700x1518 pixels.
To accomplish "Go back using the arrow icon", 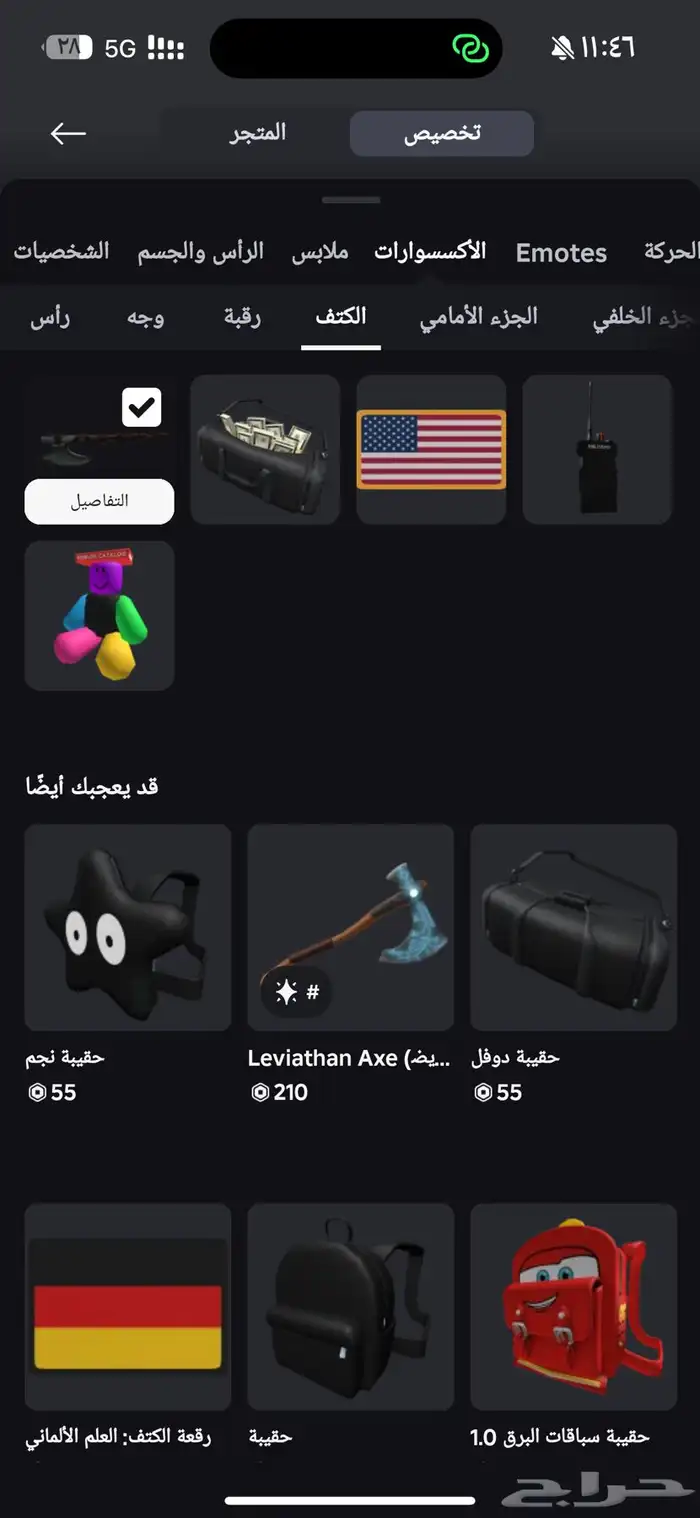I will click(x=68, y=133).
